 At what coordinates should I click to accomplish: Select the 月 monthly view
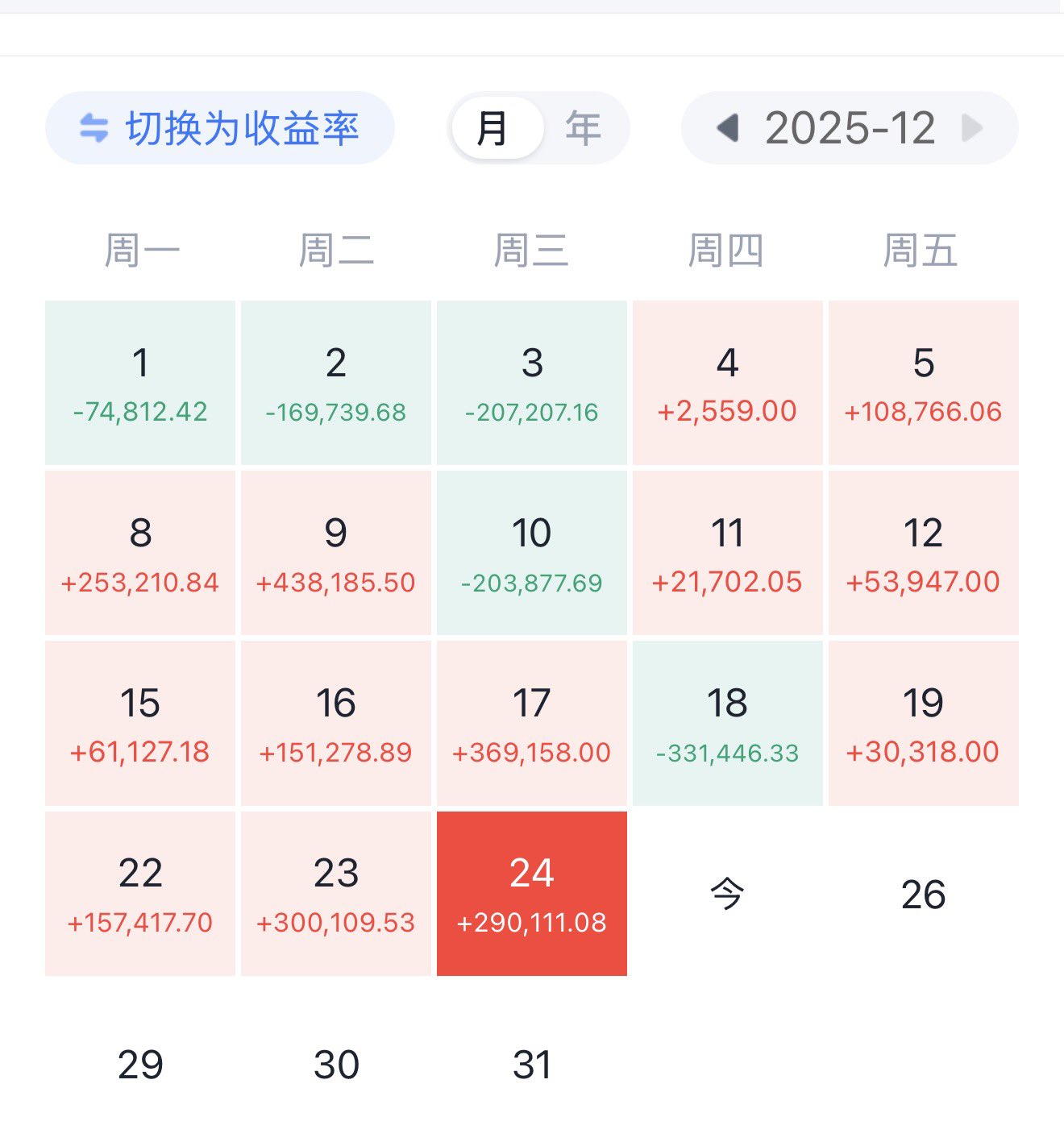495,128
